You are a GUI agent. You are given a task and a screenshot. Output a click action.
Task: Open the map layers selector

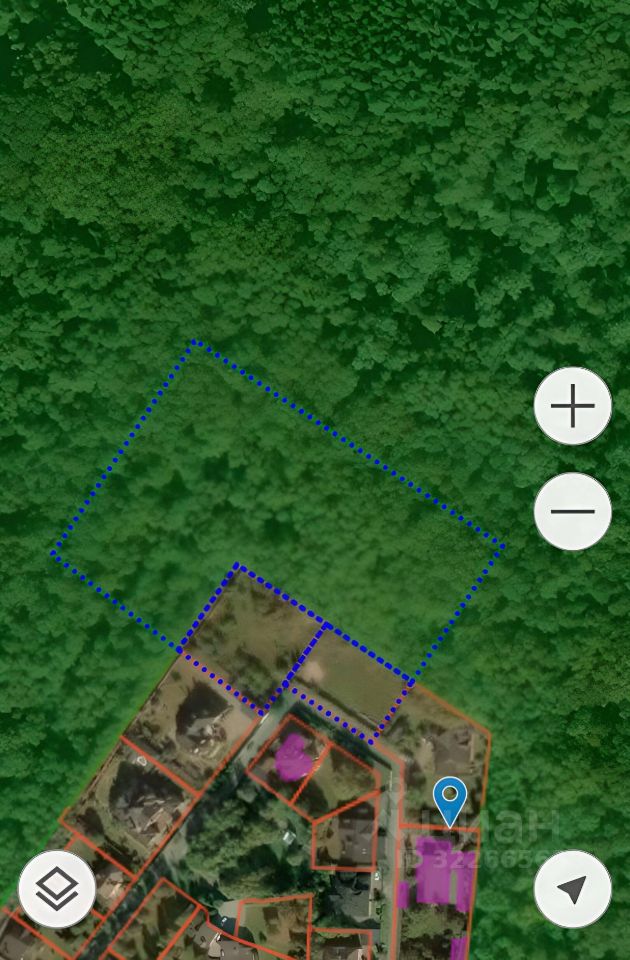(57, 888)
